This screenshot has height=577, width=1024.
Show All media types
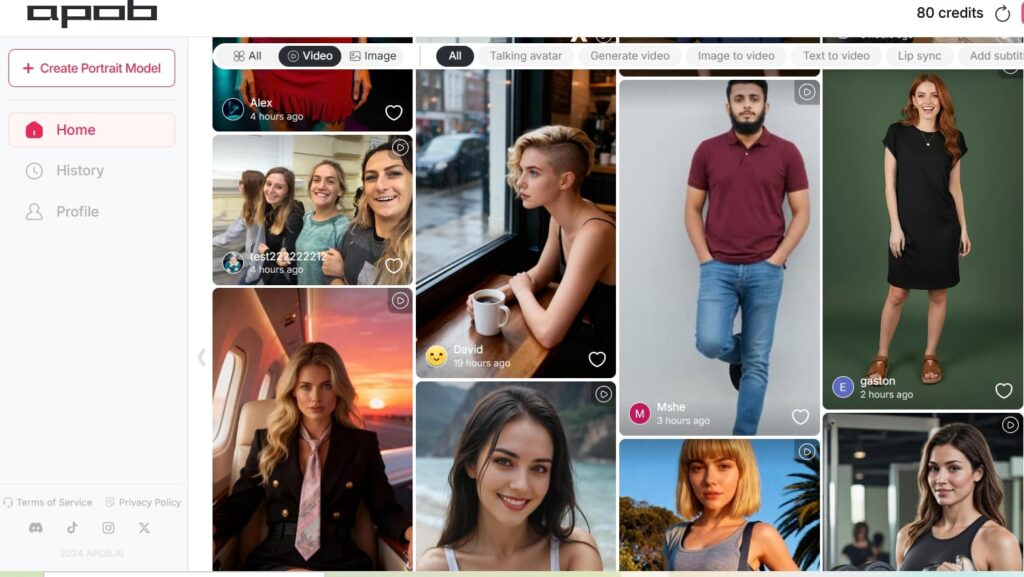tap(247, 56)
